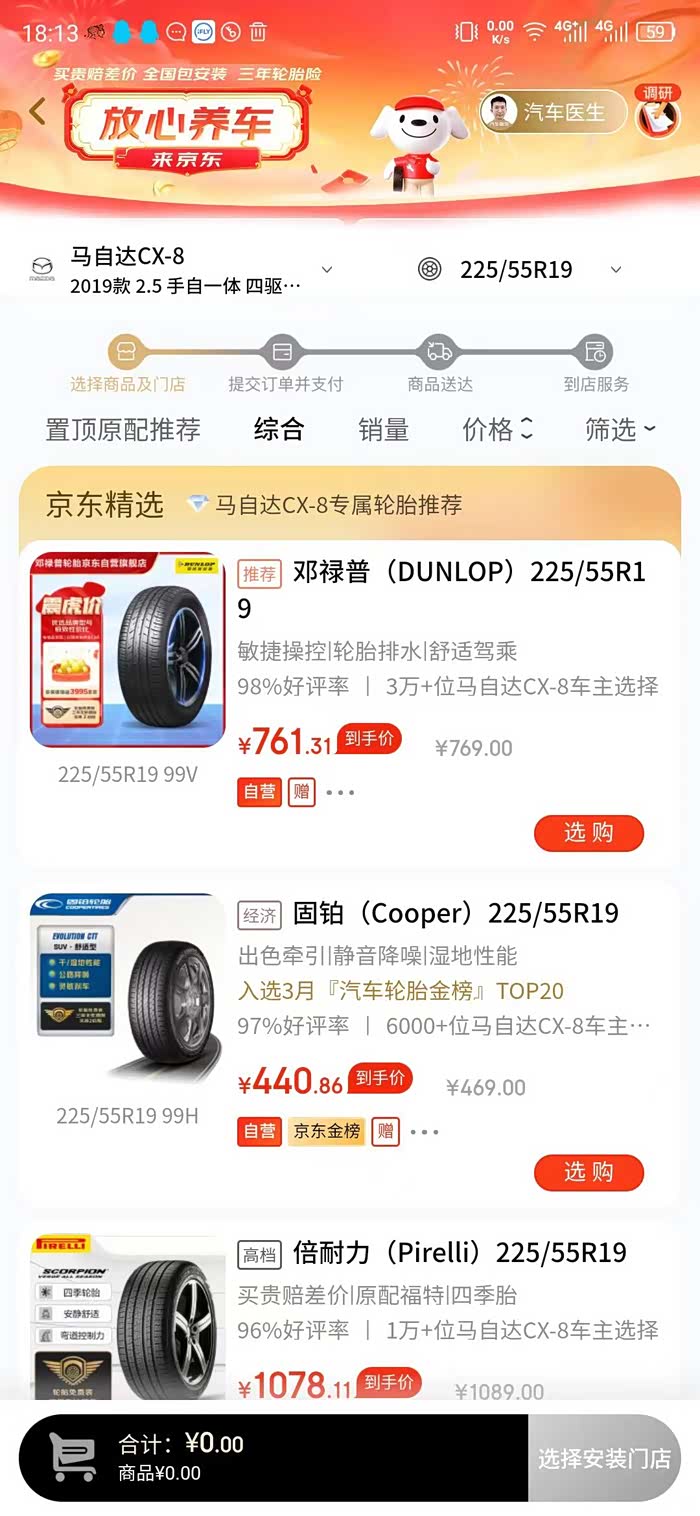Show more tags on the Dunlop tire

[340, 793]
